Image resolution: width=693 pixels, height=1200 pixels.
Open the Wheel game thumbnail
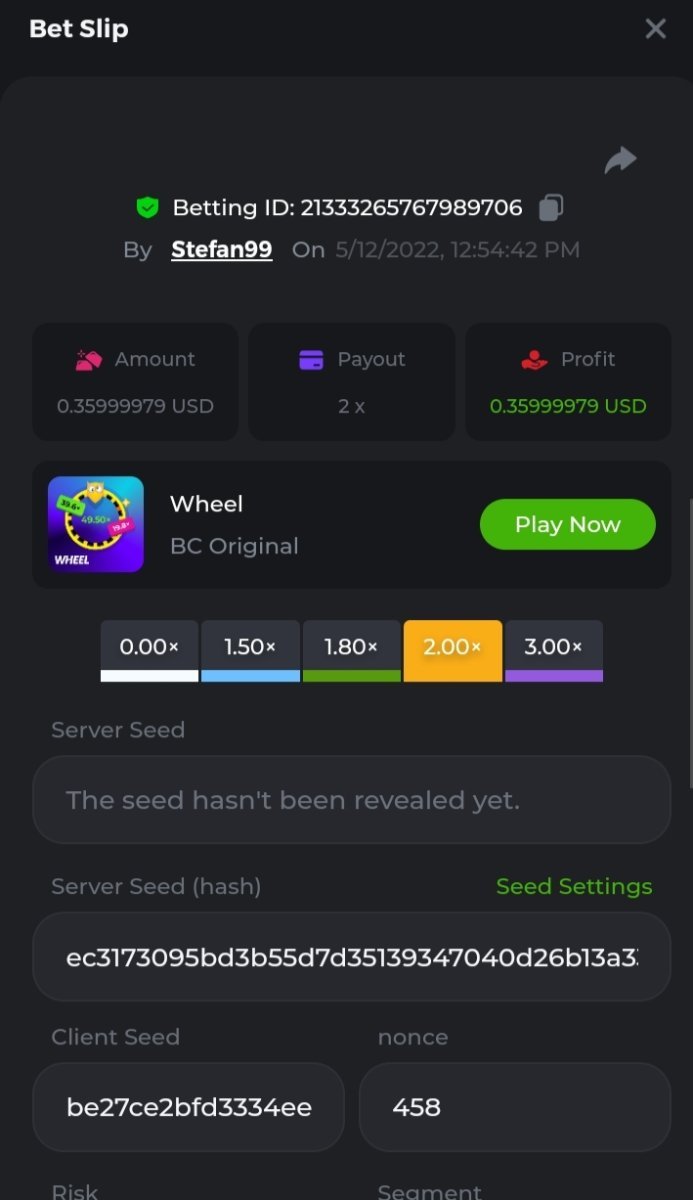point(96,524)
